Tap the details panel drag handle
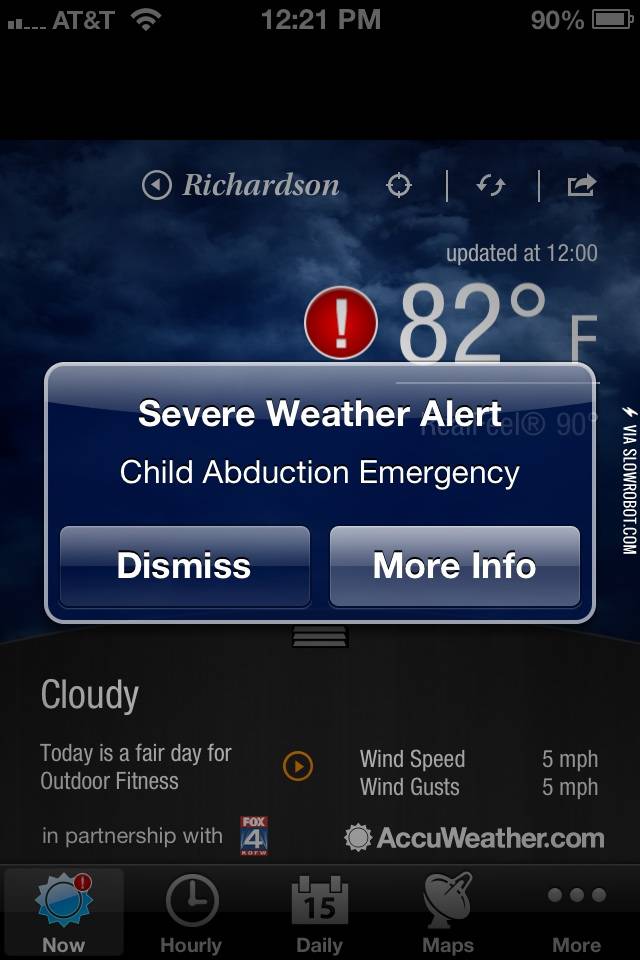The height and width of the screenshot is (960, 640). tap(320, 637)
